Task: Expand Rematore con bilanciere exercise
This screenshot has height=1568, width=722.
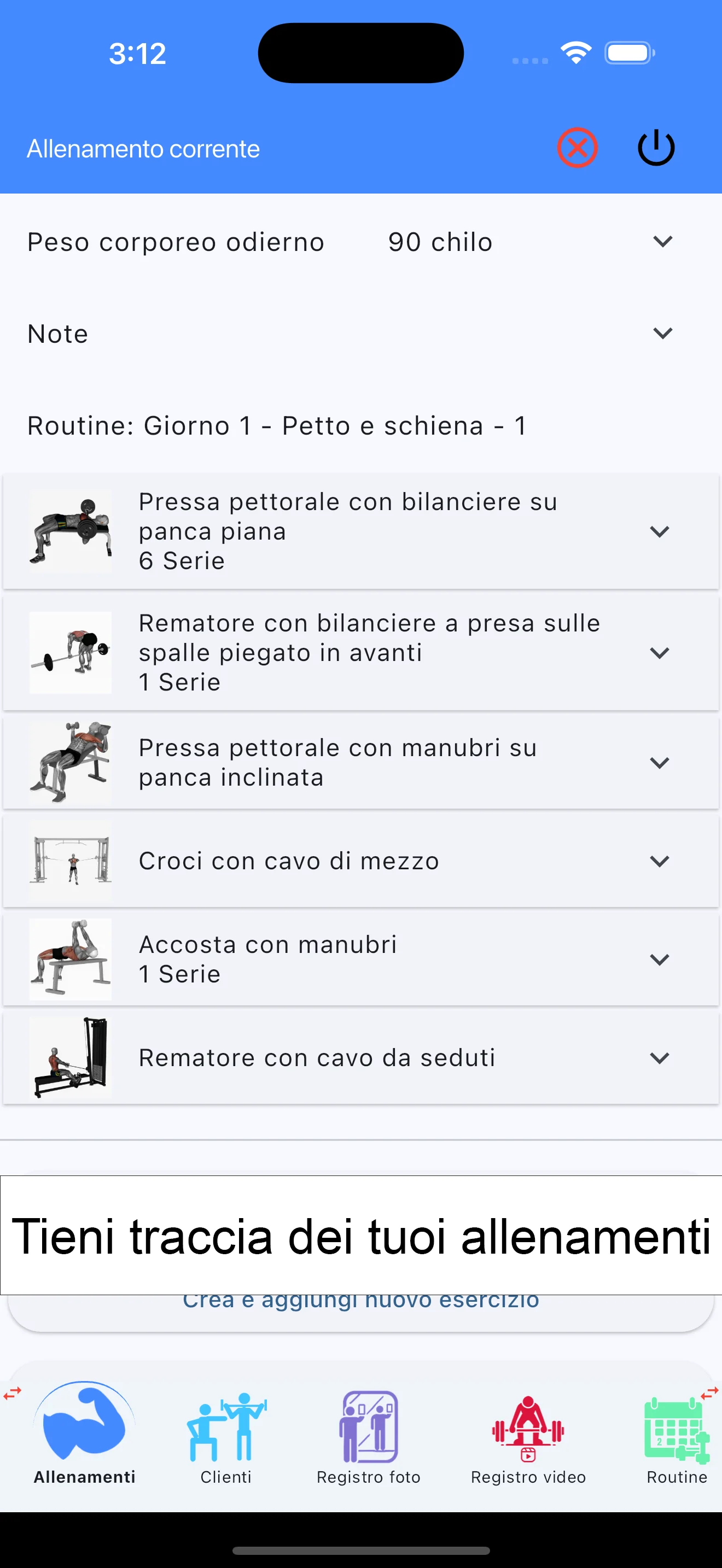Action: click(660, 653)
